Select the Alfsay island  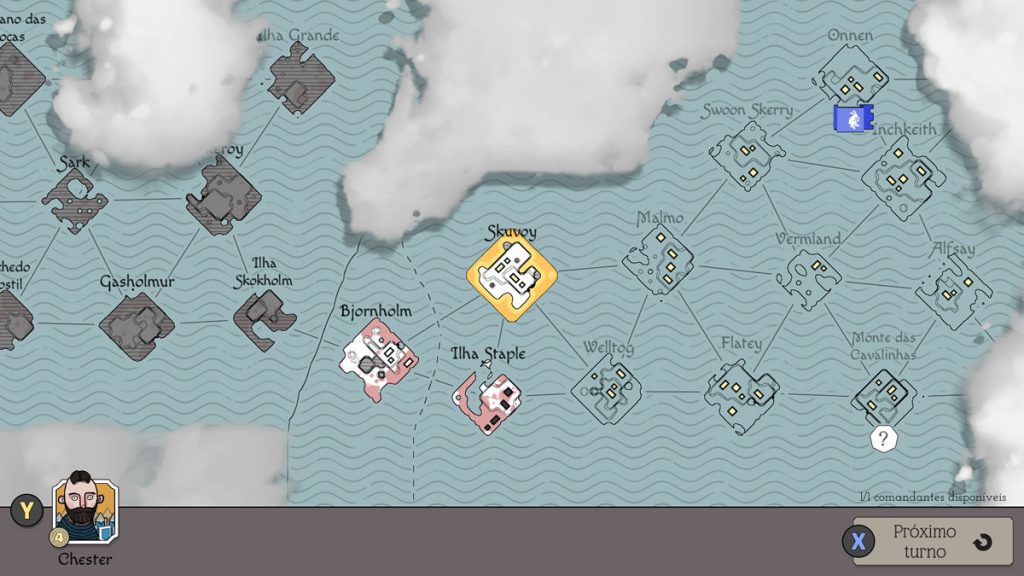point(952,292)
